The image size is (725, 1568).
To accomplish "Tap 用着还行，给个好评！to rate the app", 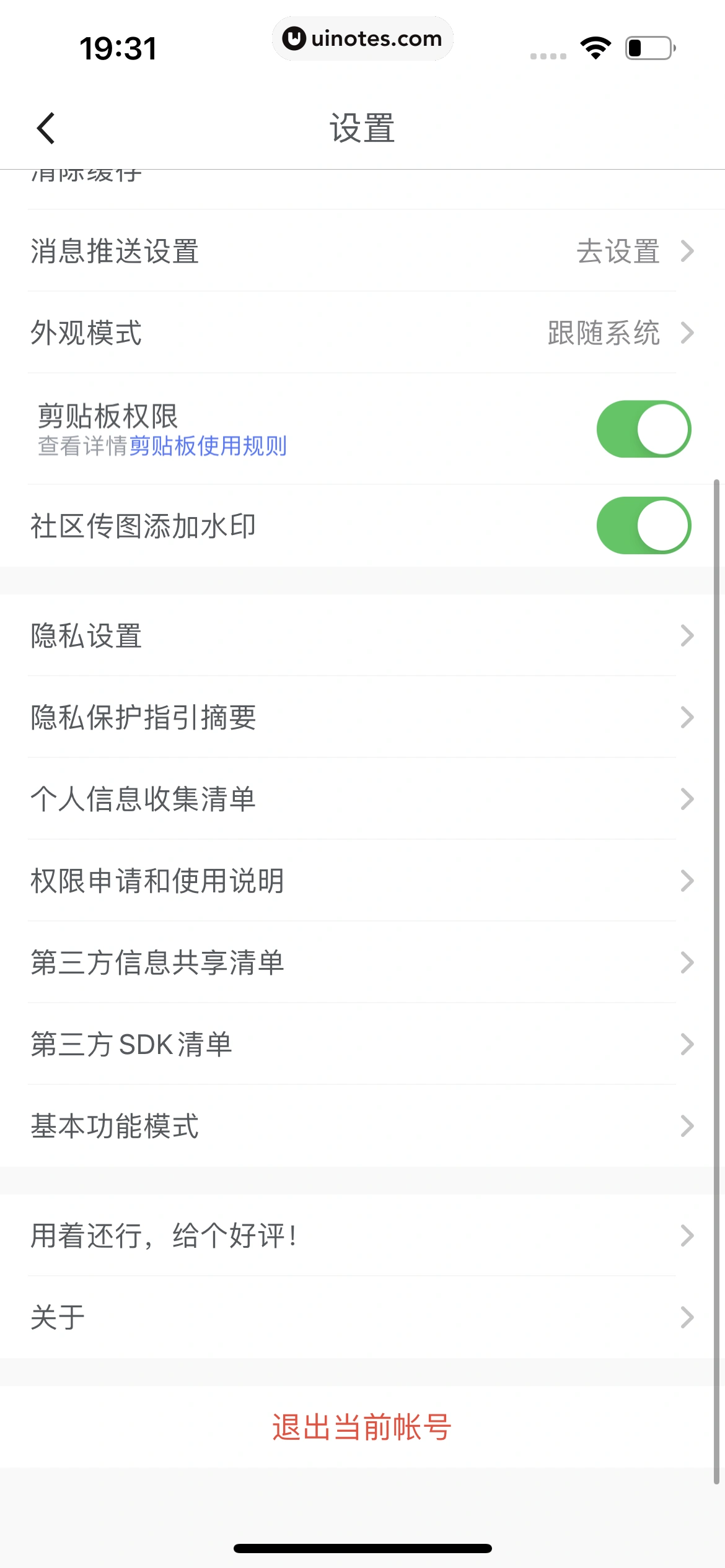I will coord(362,1236).
